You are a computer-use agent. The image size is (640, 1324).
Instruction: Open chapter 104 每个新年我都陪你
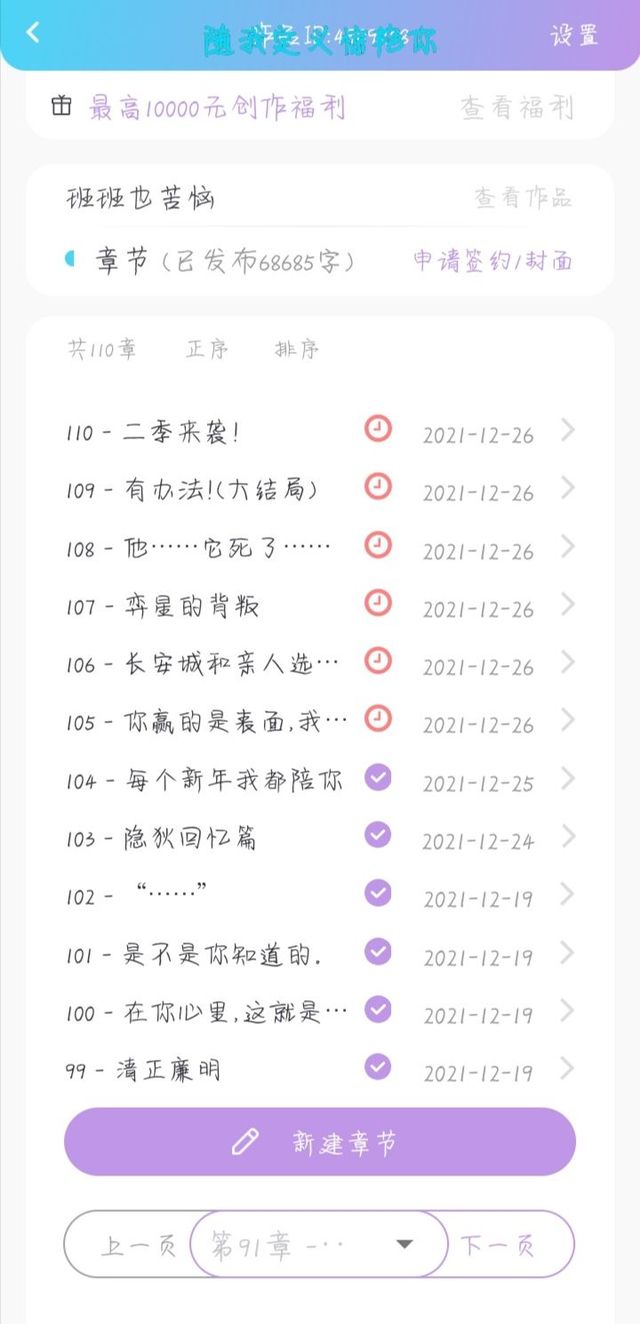tap(320, 781)
